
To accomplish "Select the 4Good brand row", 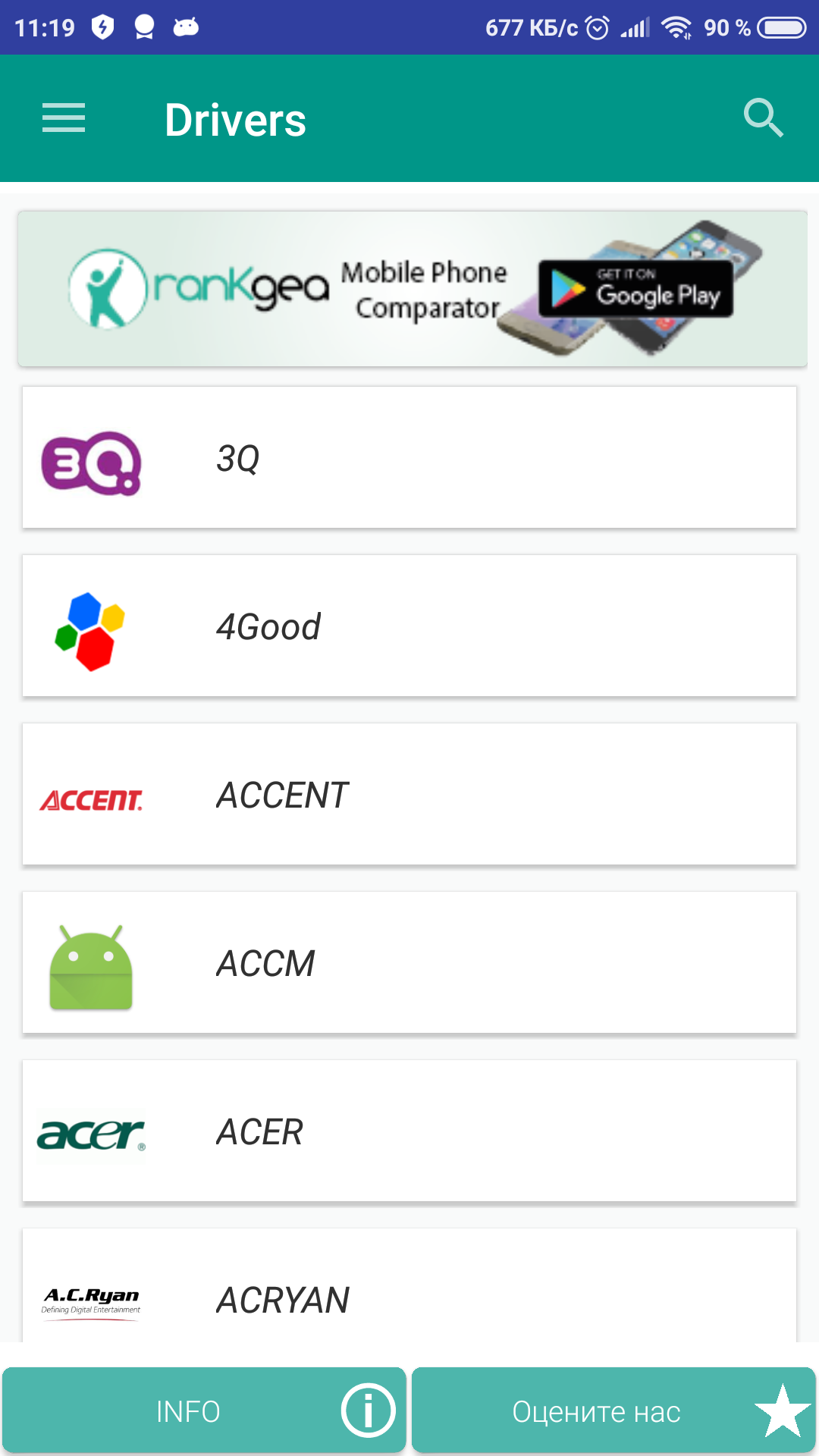I will (x=409, y=626).
